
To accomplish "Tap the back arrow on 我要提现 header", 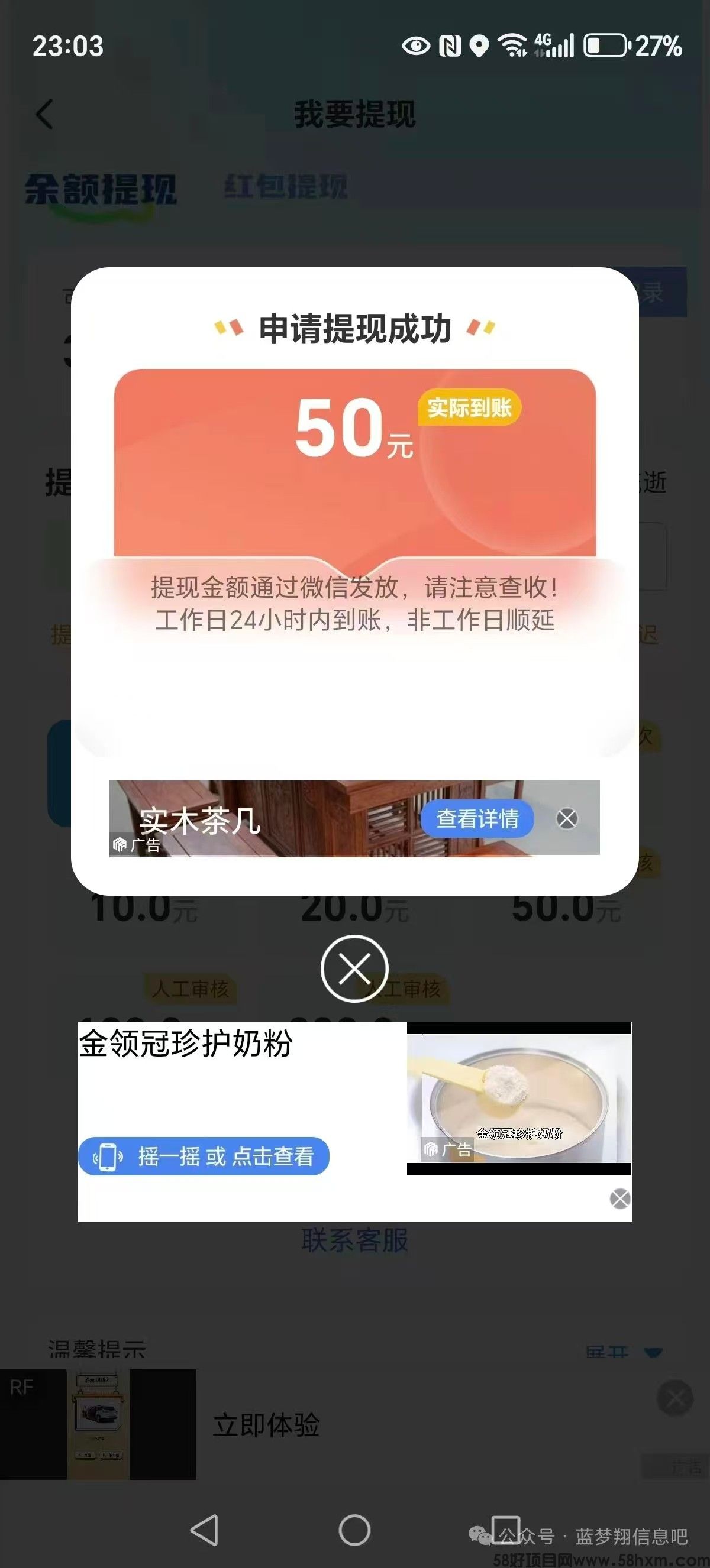I will (x=44, y=116).
